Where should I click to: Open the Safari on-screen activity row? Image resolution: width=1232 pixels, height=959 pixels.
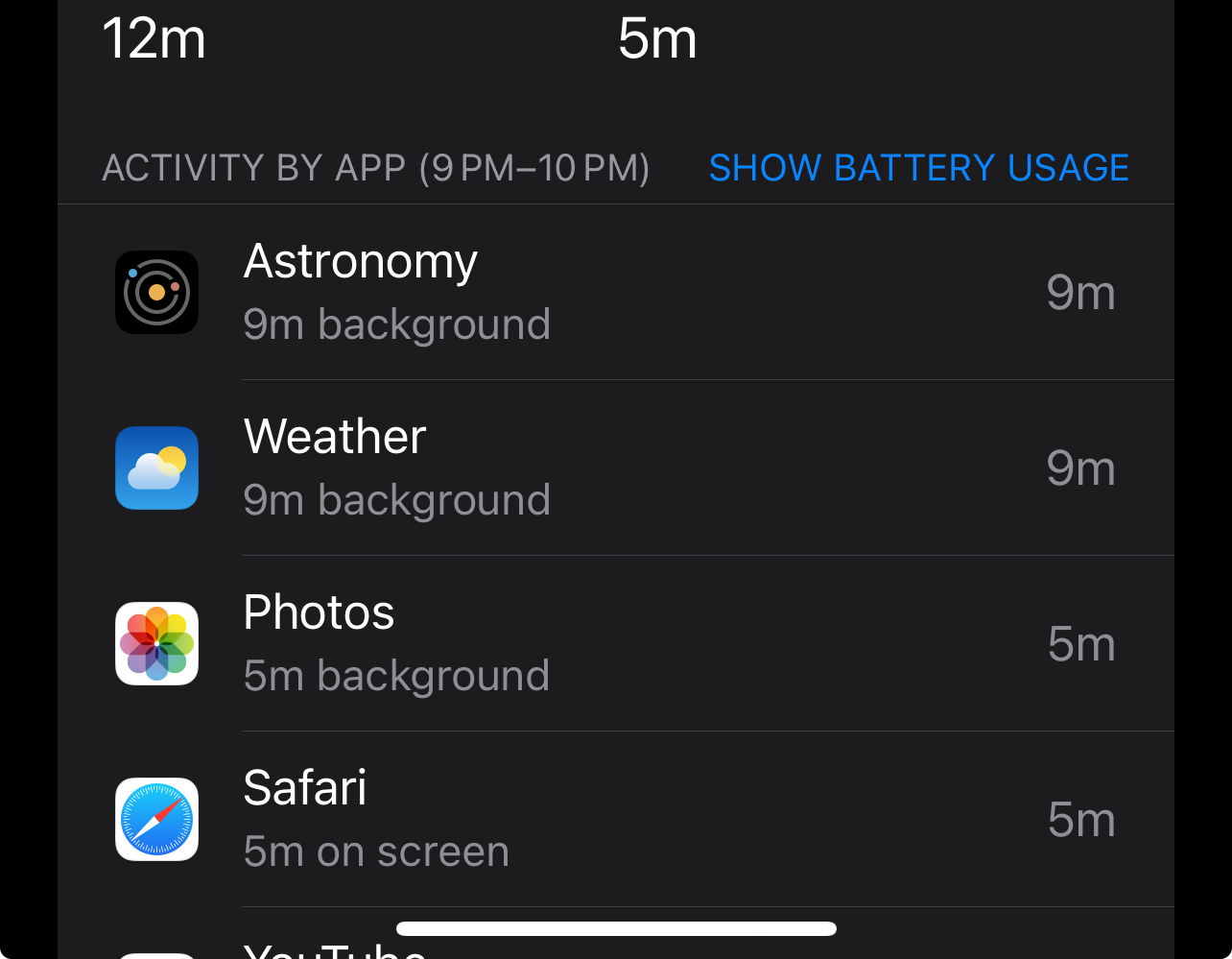point(614,819)
